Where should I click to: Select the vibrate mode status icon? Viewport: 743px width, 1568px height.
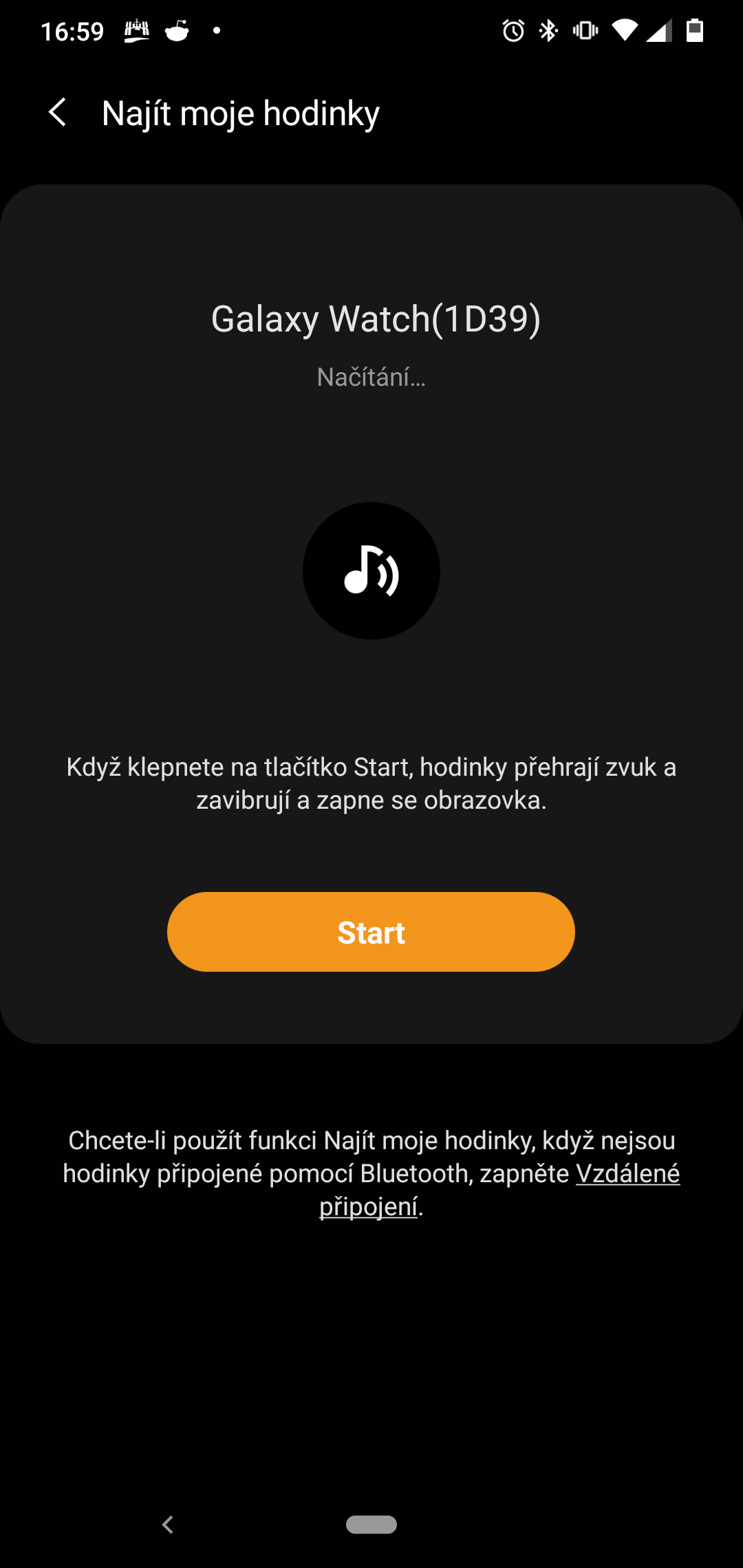584,30
